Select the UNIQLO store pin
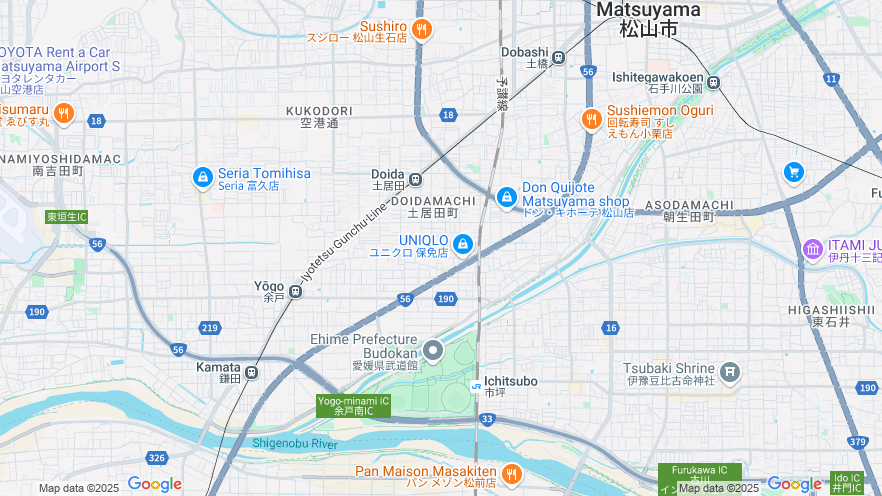882x496 pixels. (463, 244)
